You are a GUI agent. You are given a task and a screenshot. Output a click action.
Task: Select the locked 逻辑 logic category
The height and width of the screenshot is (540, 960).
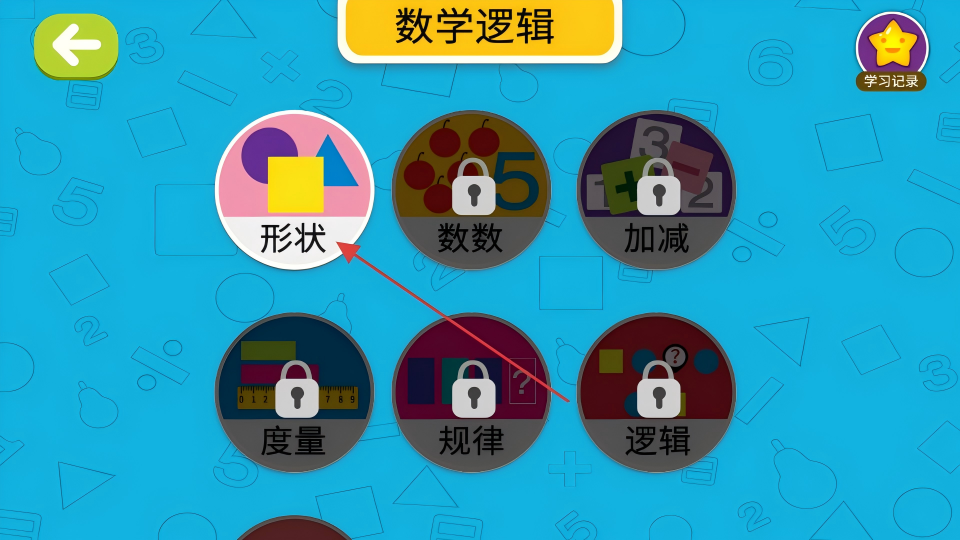tap(656, 393)
